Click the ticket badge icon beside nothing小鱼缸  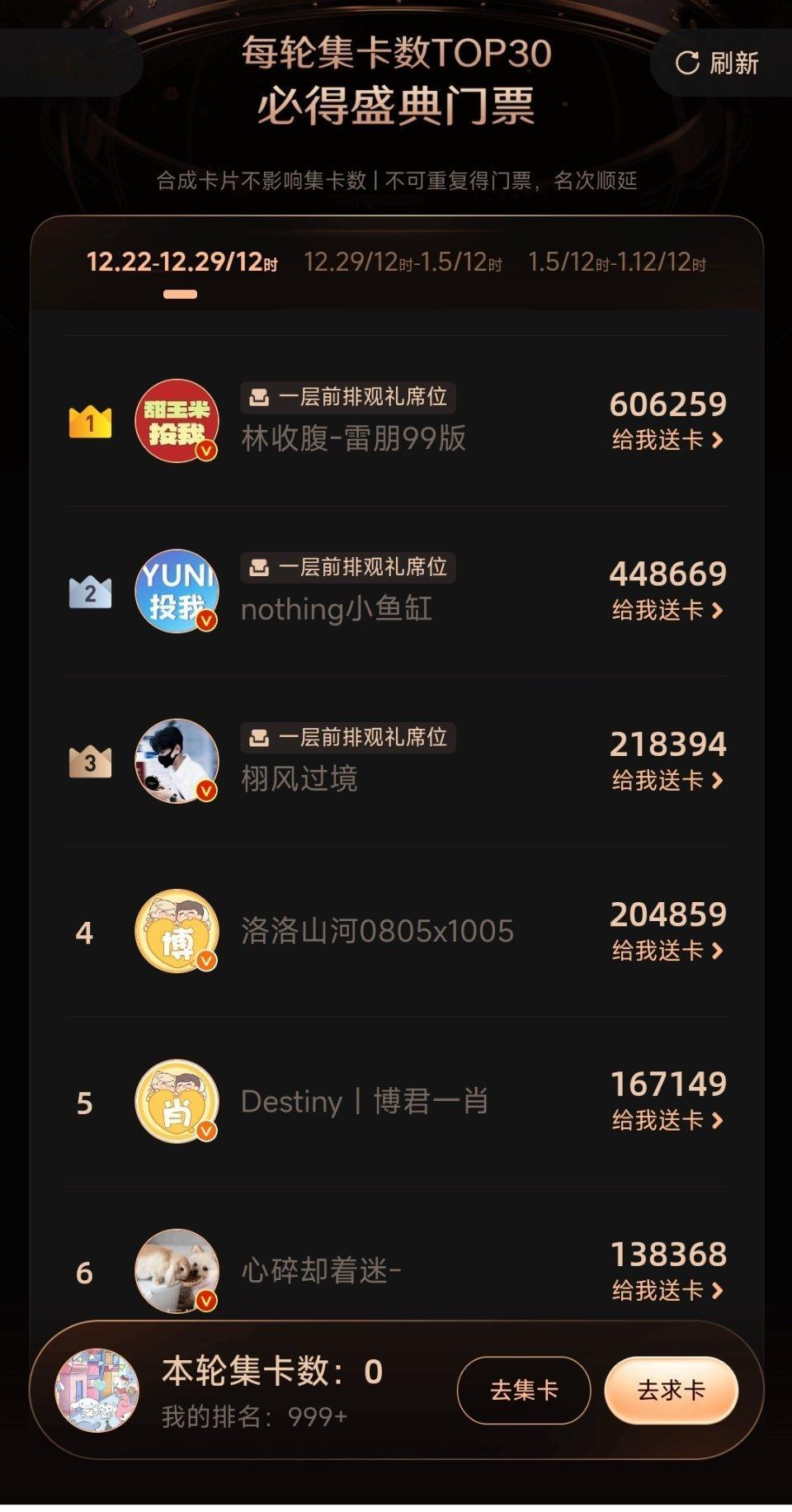click(x=258, y=567)
